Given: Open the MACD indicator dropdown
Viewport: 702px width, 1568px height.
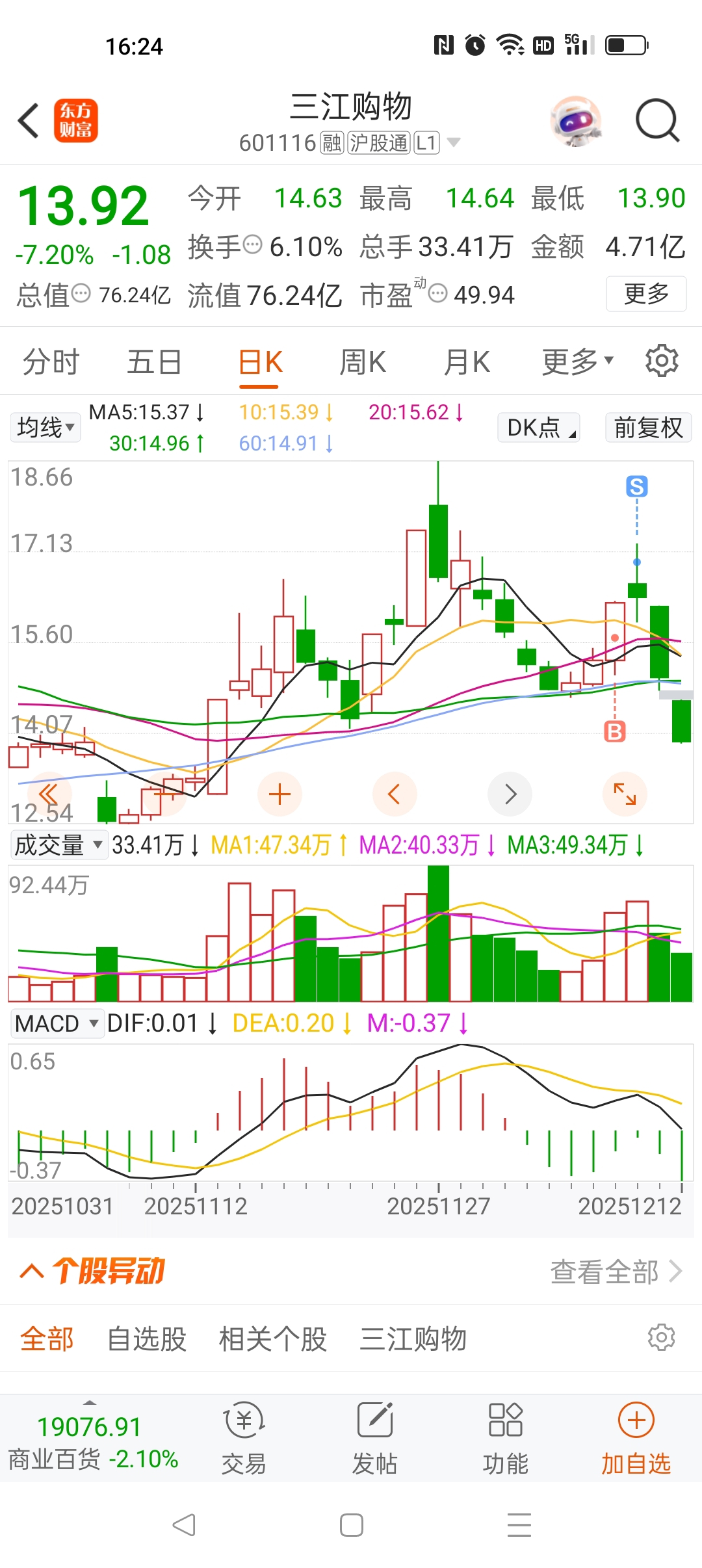Looking at the screenshot, I should pos(57,1023).
